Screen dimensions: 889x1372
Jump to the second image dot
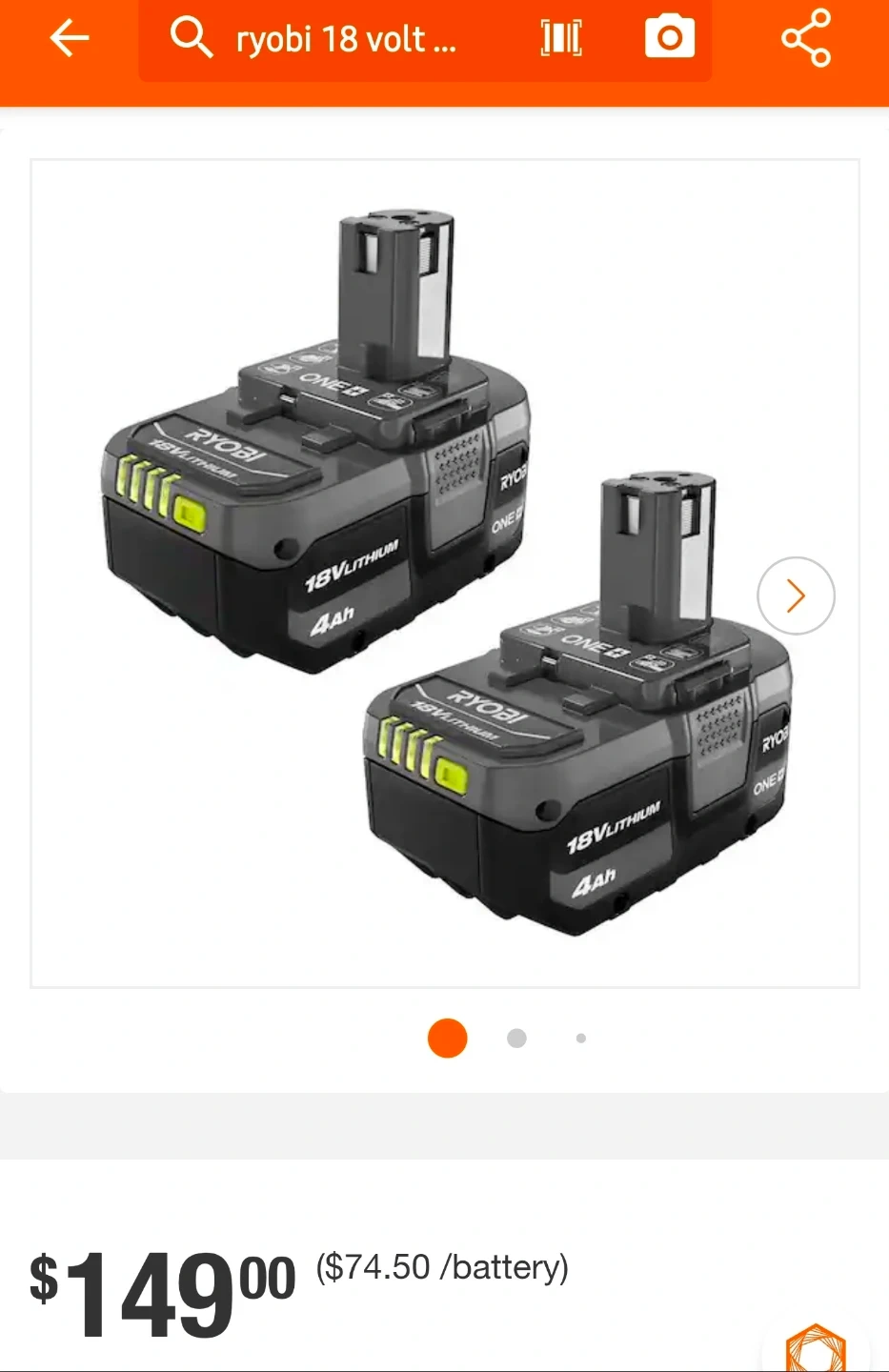coord(516,1039)
